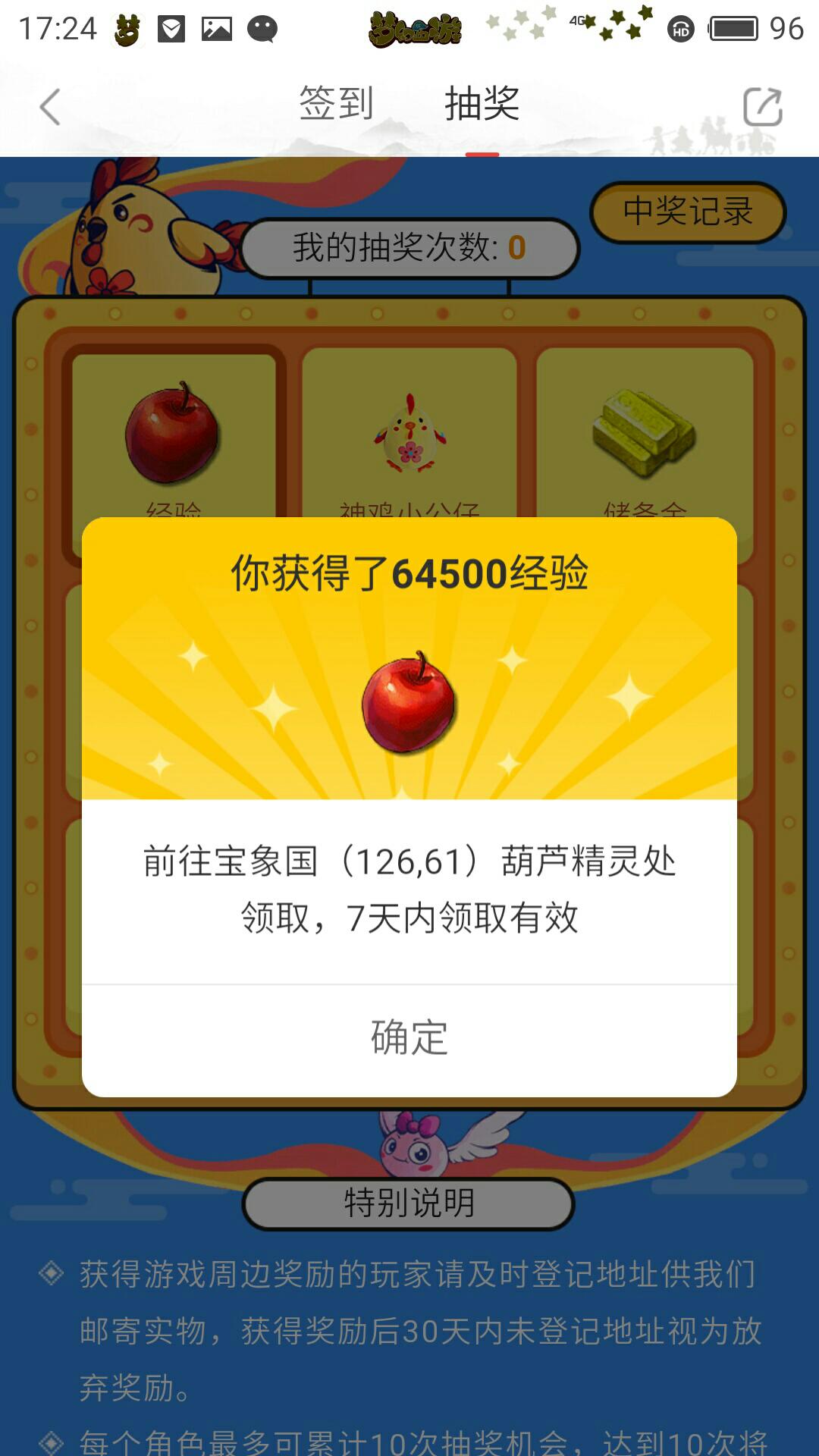
Task: Go back with the left arrow
Action: pos(50,106)
